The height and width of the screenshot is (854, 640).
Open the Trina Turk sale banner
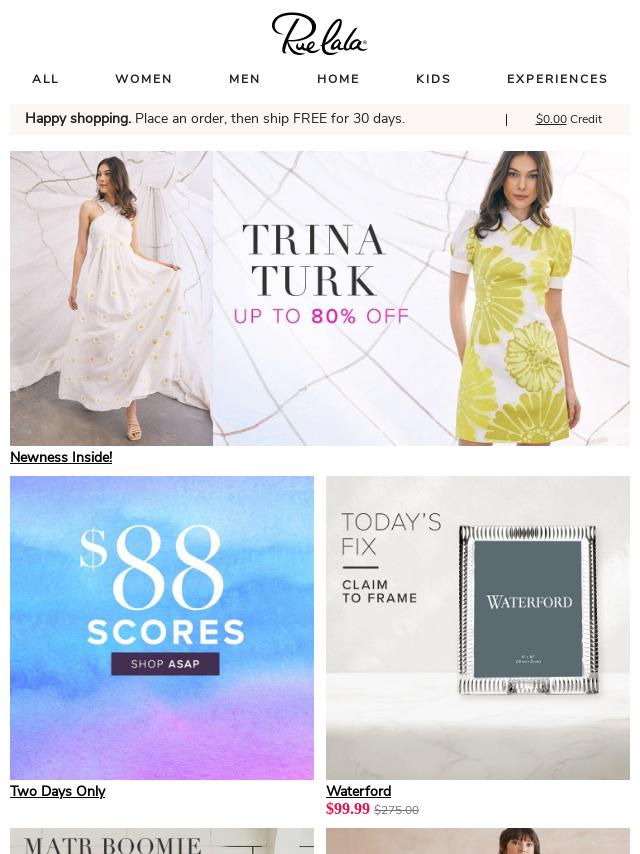point(320,298)
